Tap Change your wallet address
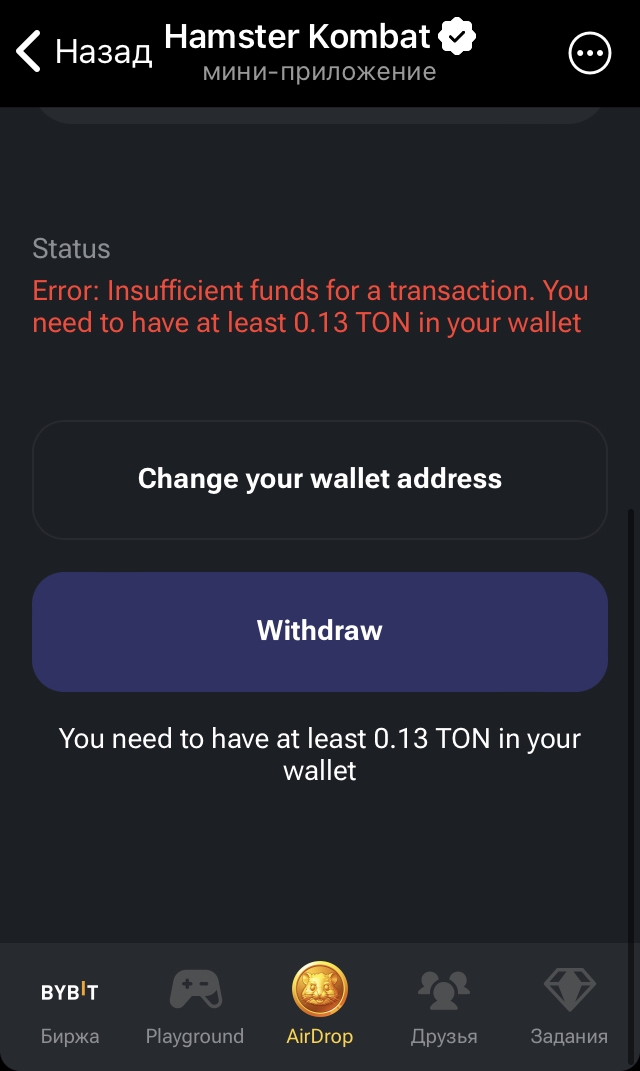This screenshot has height=1071, width=640. [x=320, y=479]
